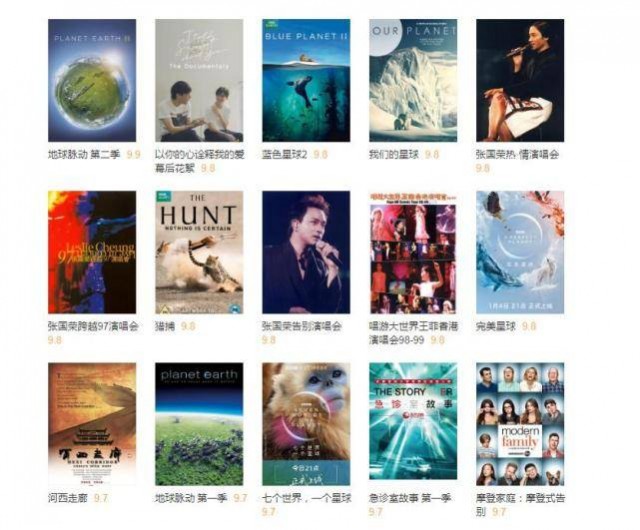
Task: Open 地球脉动 第二季 poster
Action: coord(91,80)
